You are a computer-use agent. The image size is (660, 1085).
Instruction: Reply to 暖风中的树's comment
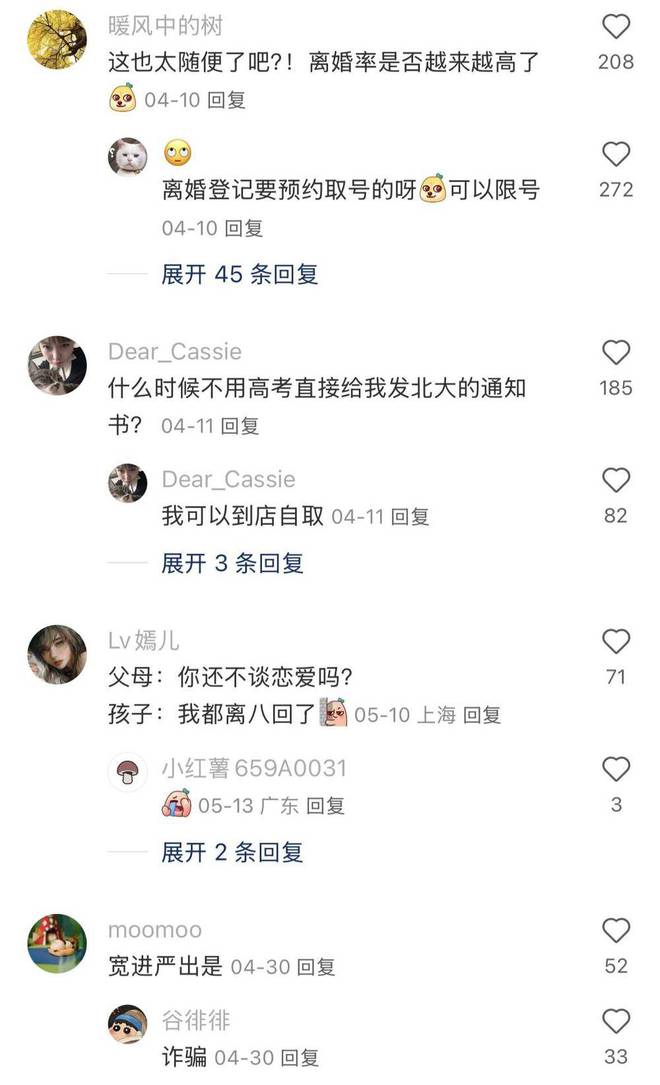click(226, 100)
